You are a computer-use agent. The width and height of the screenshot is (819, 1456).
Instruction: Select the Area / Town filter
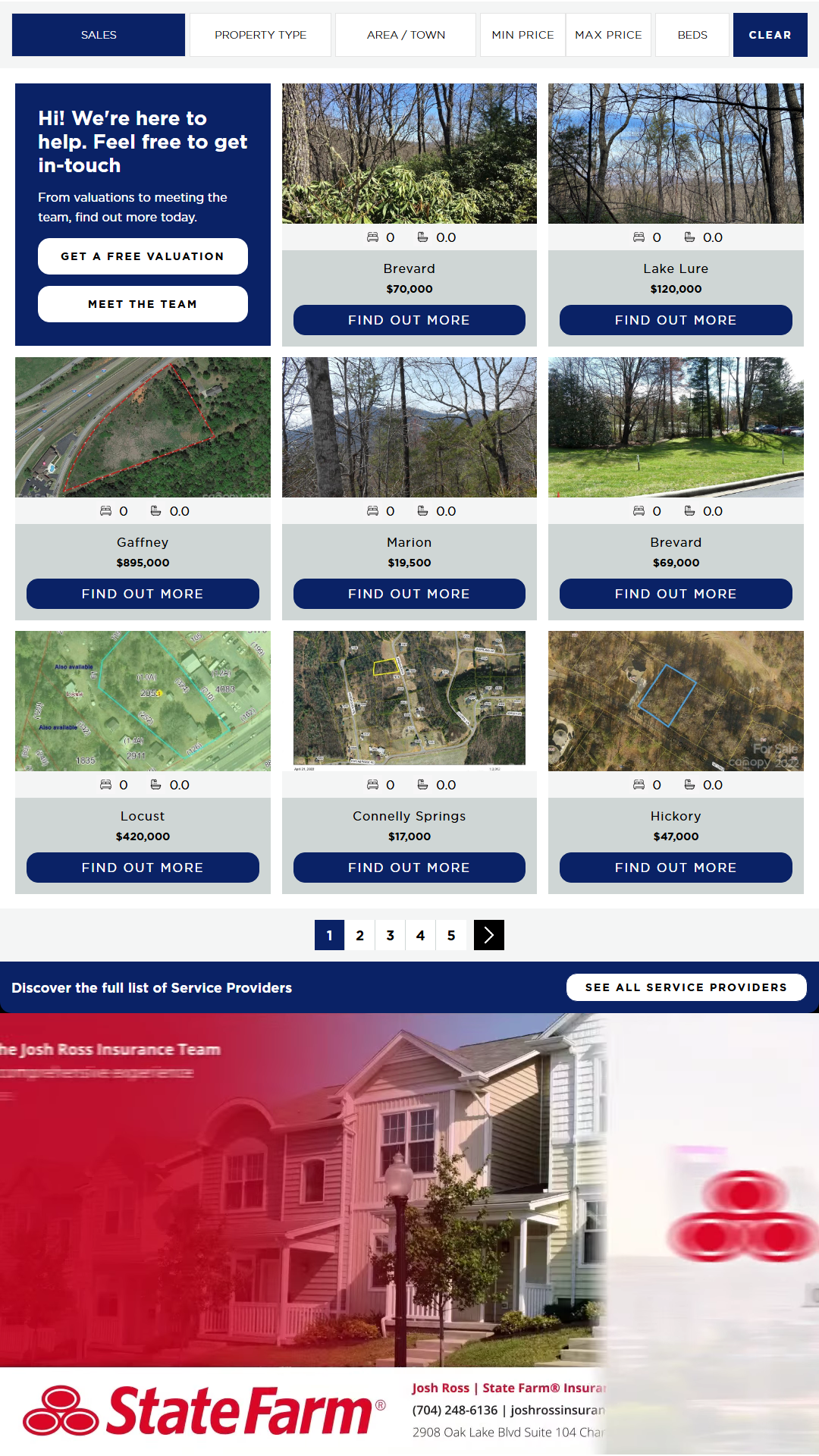[406, 35]
